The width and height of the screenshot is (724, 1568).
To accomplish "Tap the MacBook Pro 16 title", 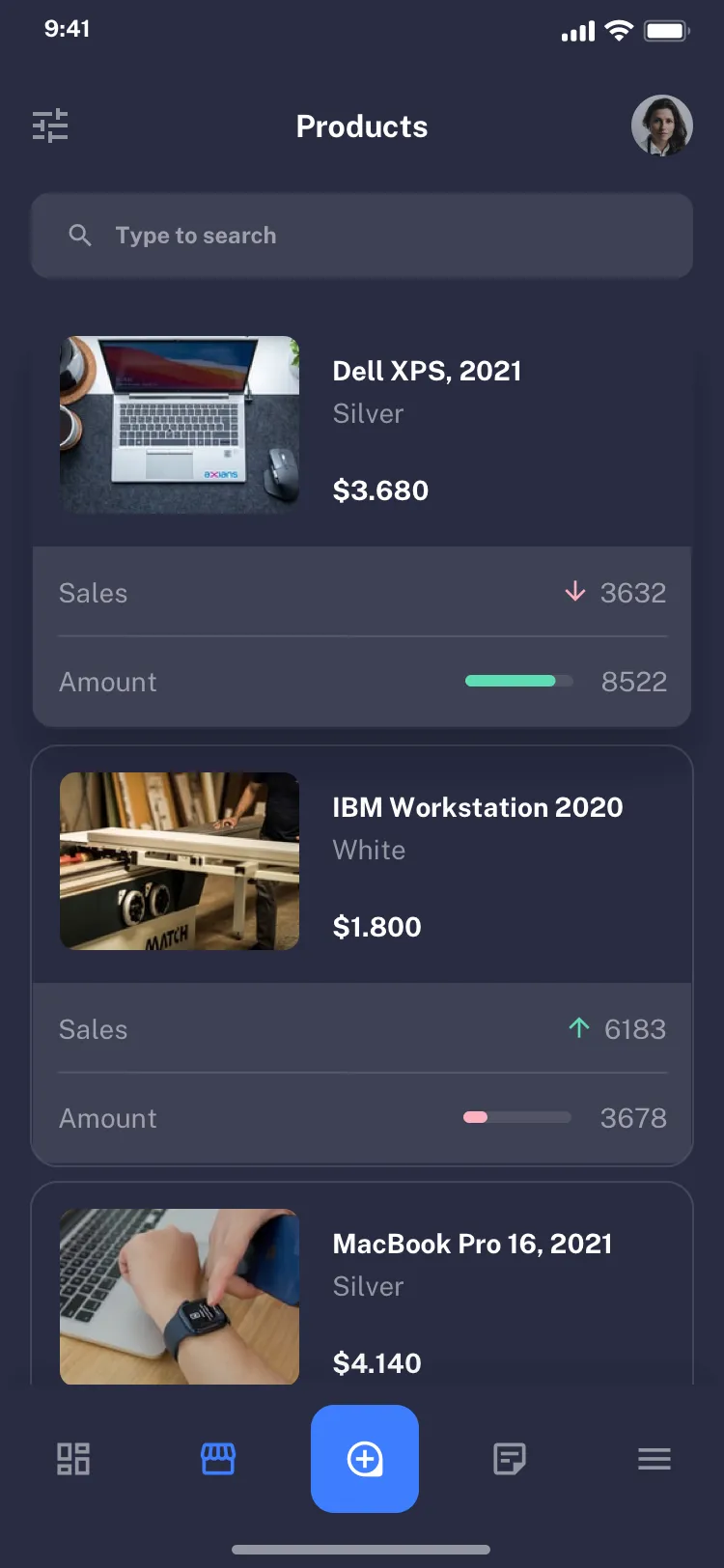I will click(x=472, y=1244).
